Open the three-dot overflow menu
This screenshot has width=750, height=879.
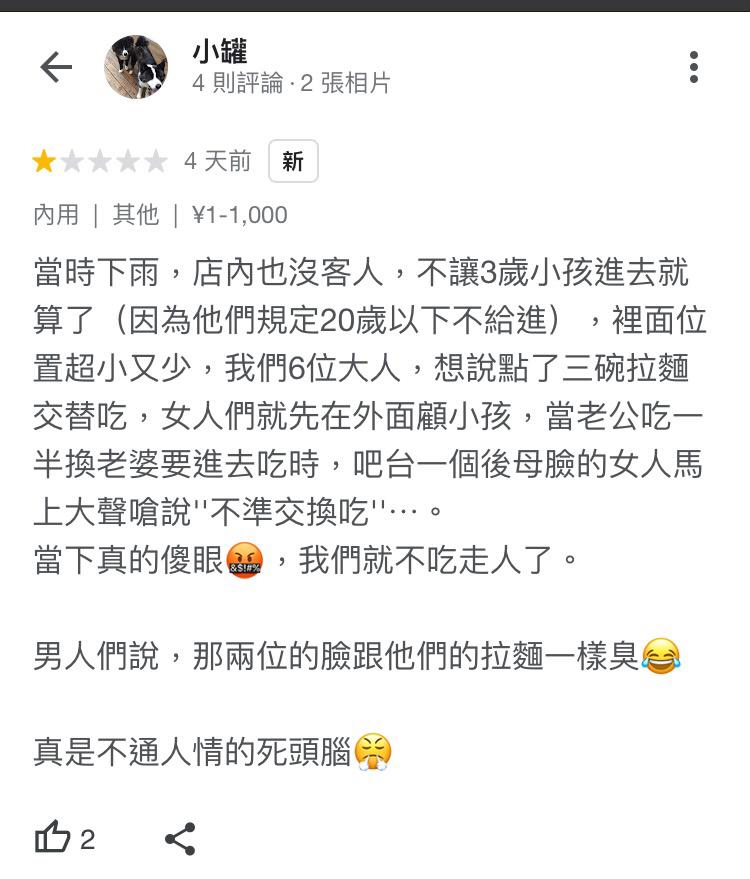click(x=695, y=67)
